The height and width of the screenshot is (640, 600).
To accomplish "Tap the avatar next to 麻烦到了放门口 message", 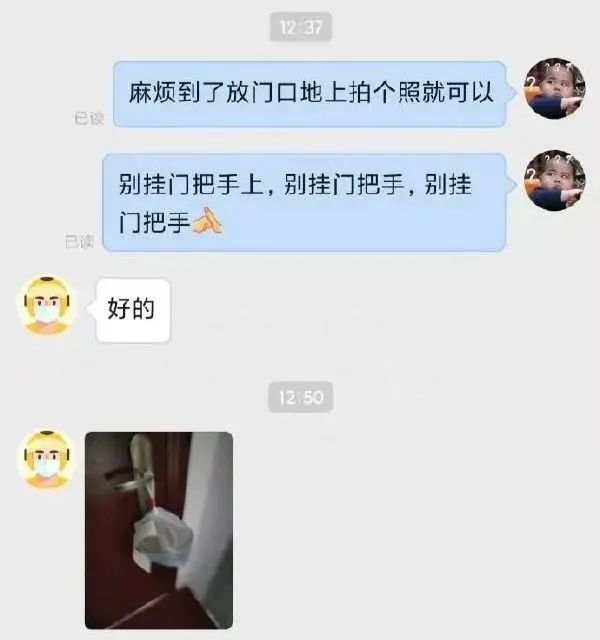I will pos(556,88).
